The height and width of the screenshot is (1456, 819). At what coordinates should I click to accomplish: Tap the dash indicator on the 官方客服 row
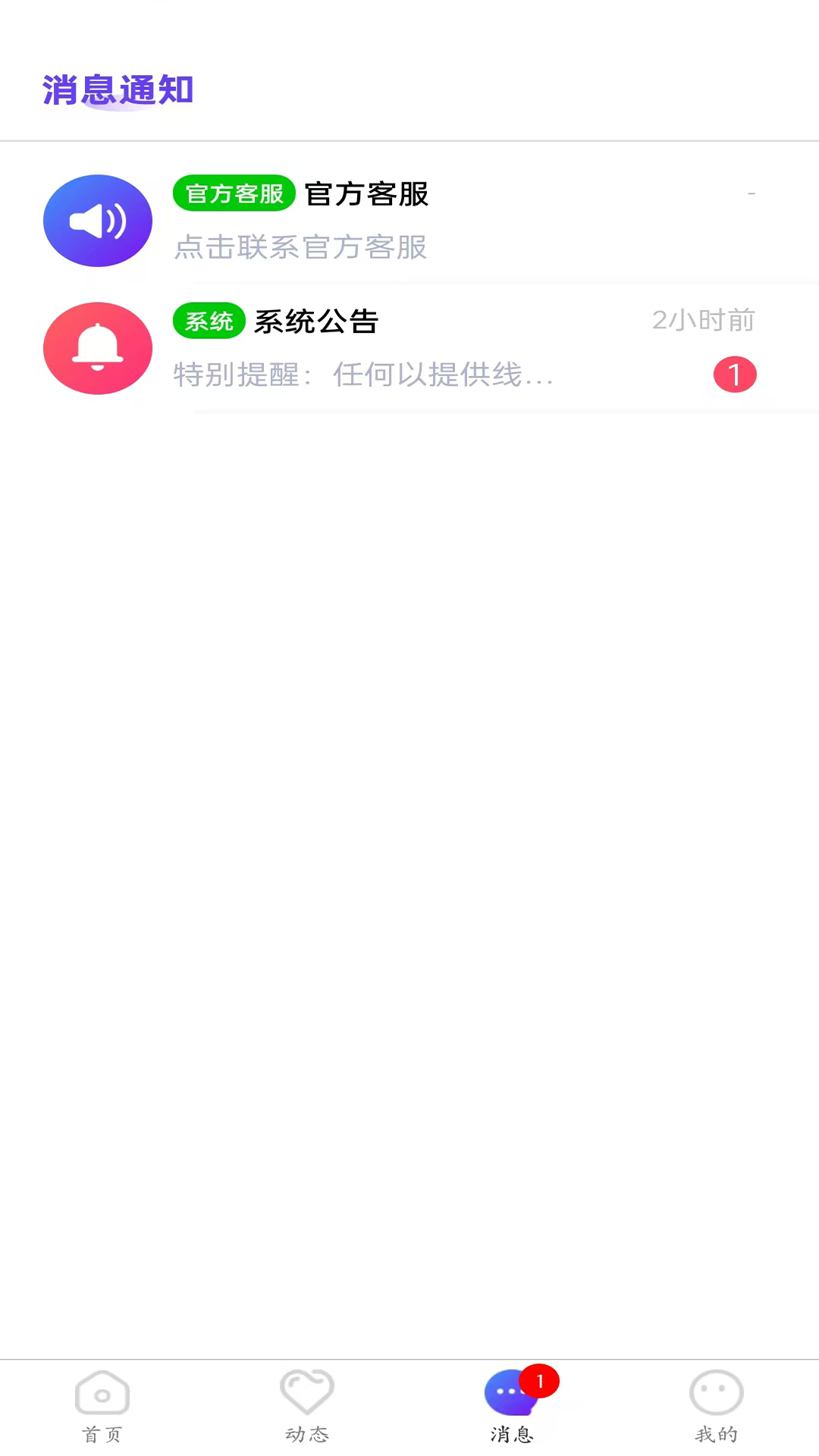[752, 193]
